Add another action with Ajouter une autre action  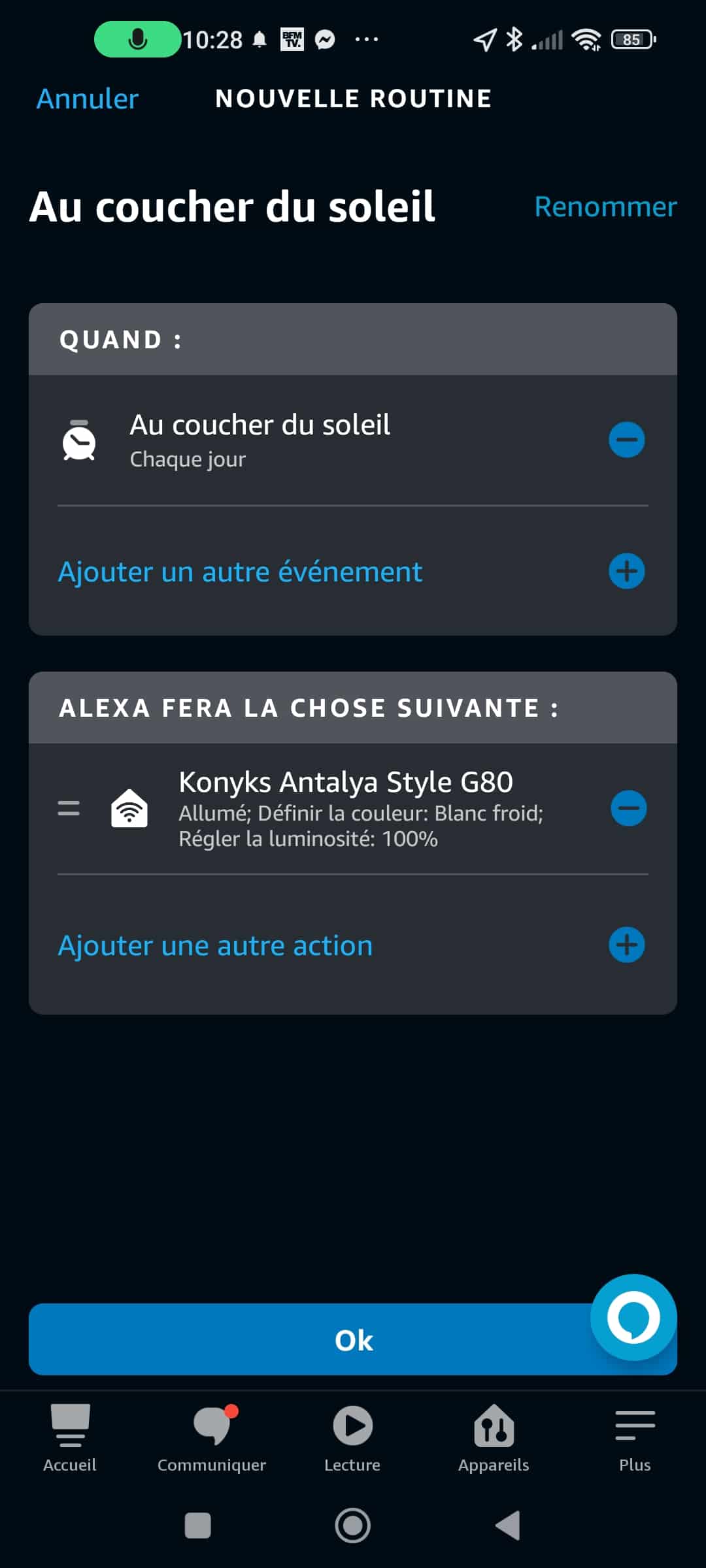coord(352,945)
